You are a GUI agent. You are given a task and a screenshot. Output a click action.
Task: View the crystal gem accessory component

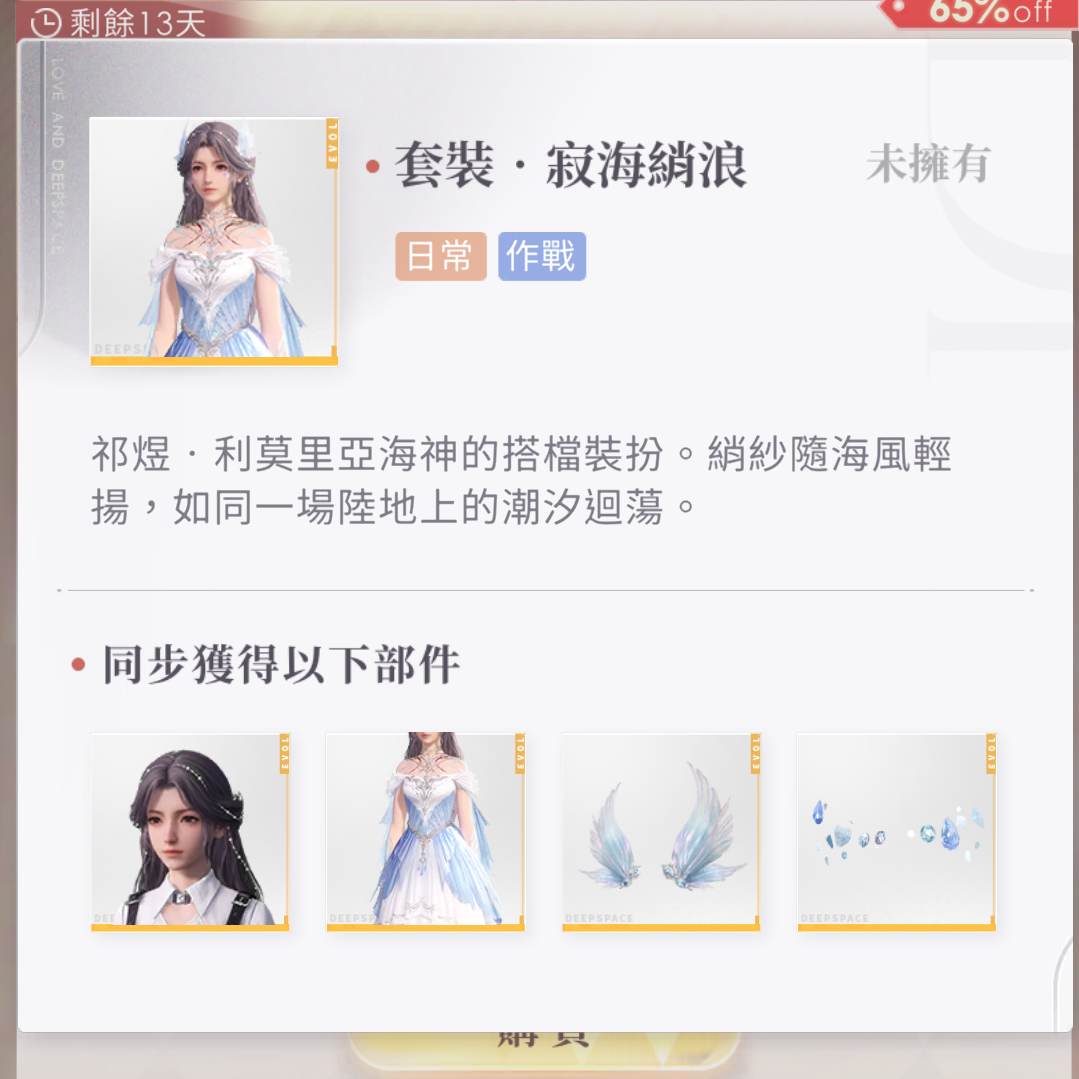click(896, 831)
